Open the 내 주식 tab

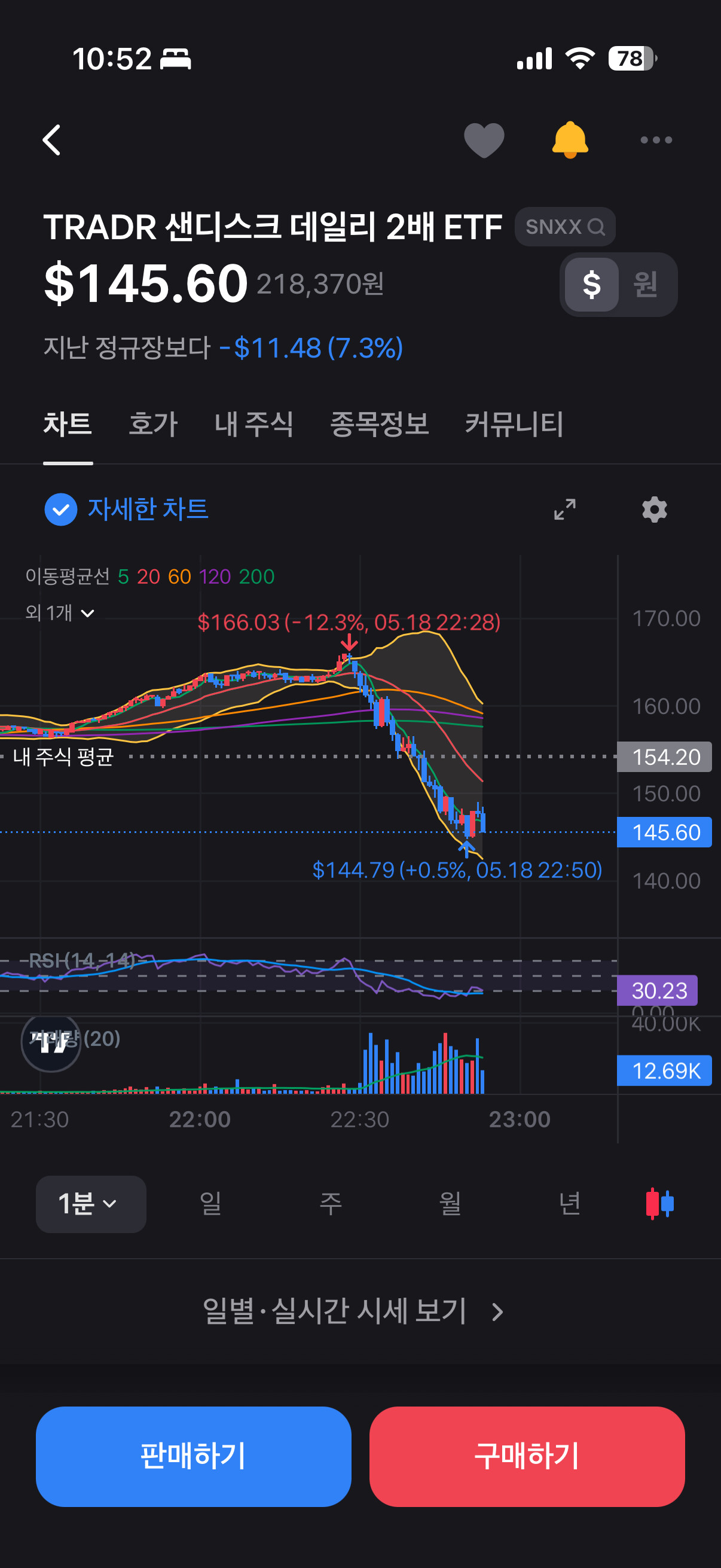tap(253, 423)
